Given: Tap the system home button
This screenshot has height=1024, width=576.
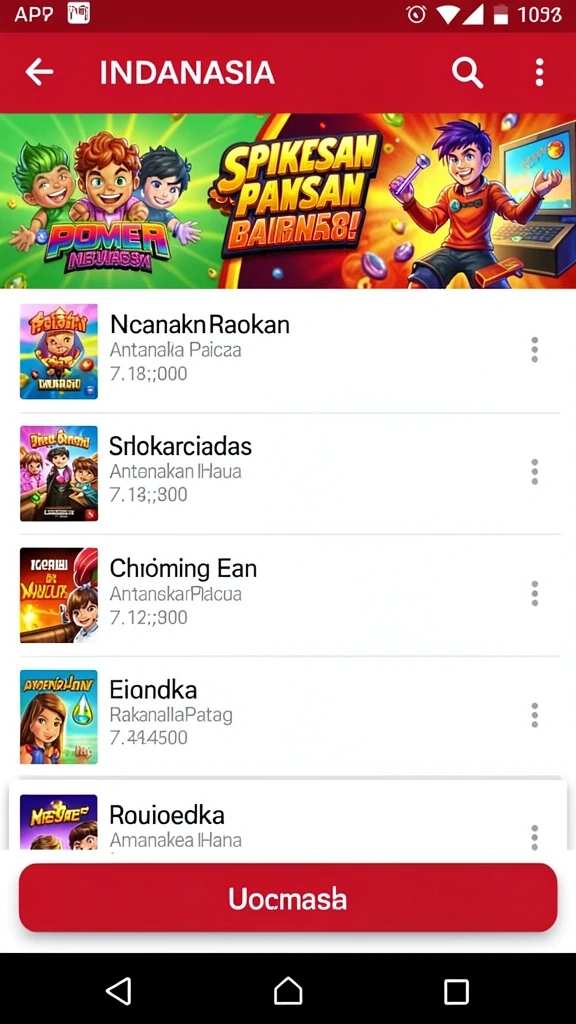Looking at the screenshot, I should click(x=288, y=991).
